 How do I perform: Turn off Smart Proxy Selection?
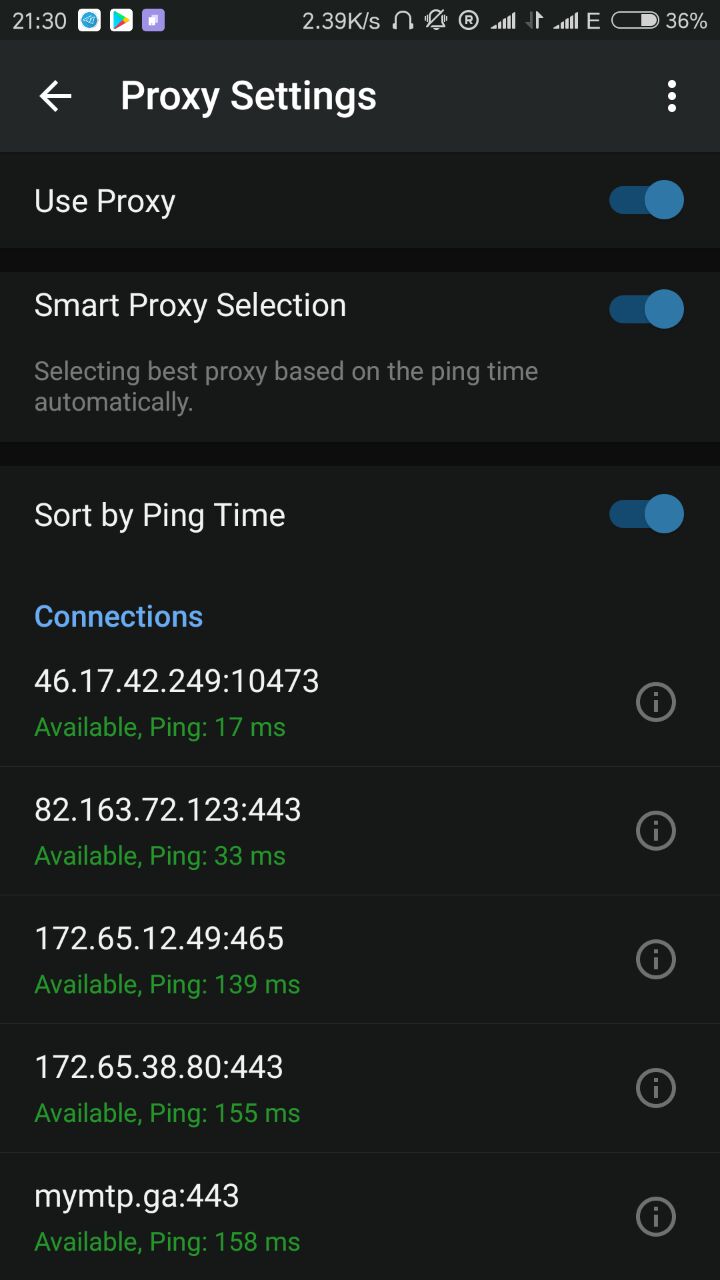coord(646,309)
